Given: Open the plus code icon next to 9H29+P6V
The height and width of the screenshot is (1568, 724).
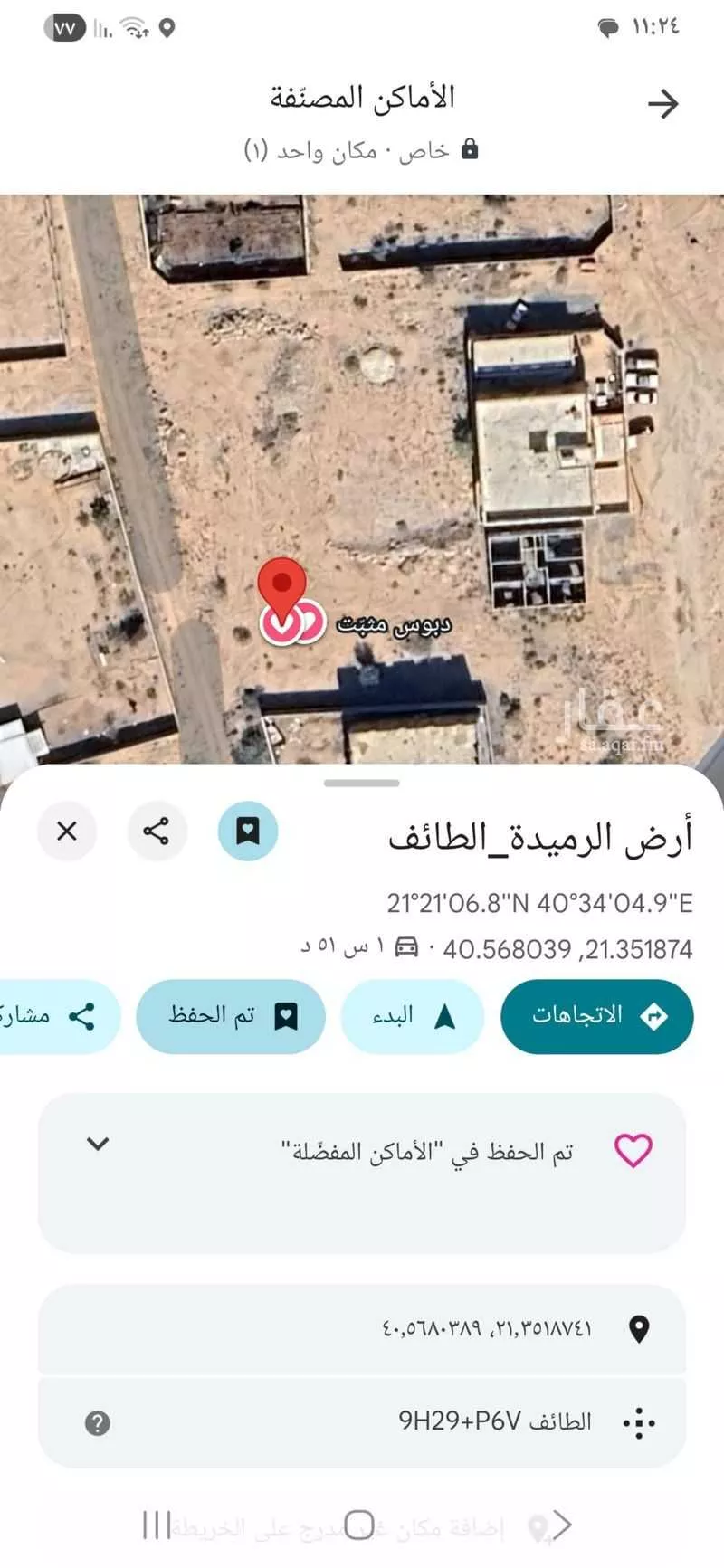Looking at the screenshot, I should click(638, 1421).
